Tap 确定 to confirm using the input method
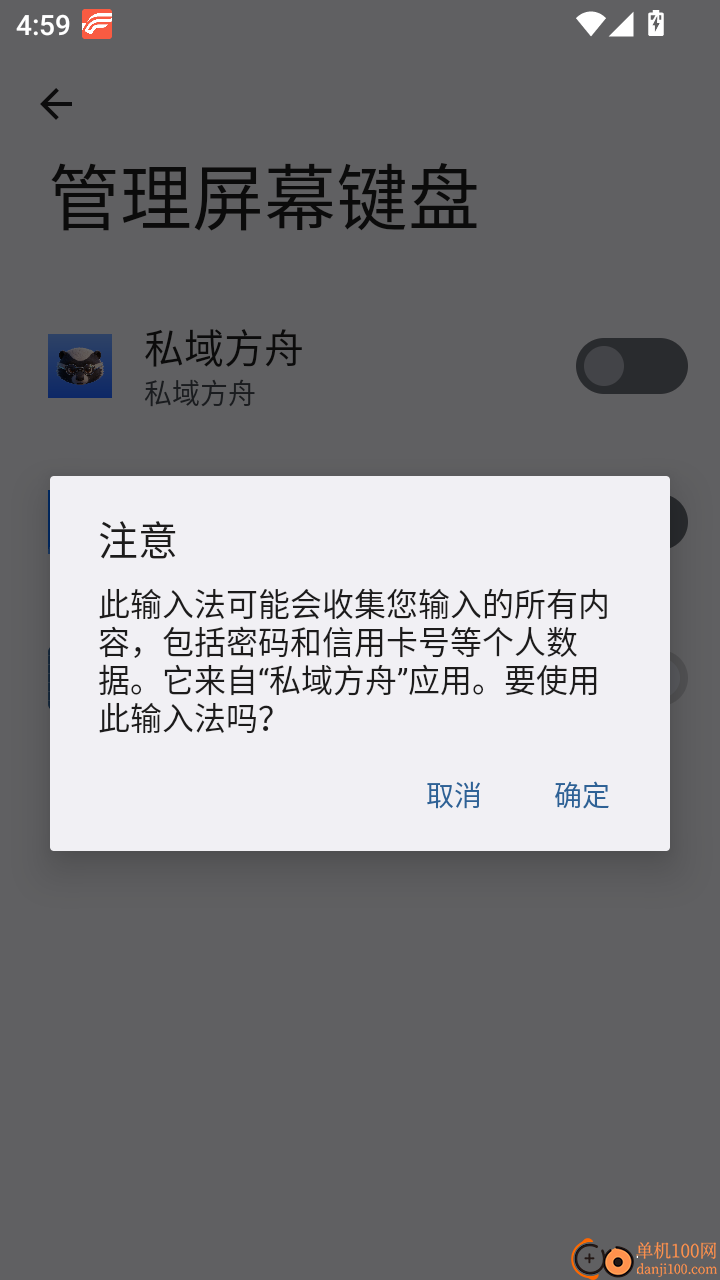 click(581, 796)
